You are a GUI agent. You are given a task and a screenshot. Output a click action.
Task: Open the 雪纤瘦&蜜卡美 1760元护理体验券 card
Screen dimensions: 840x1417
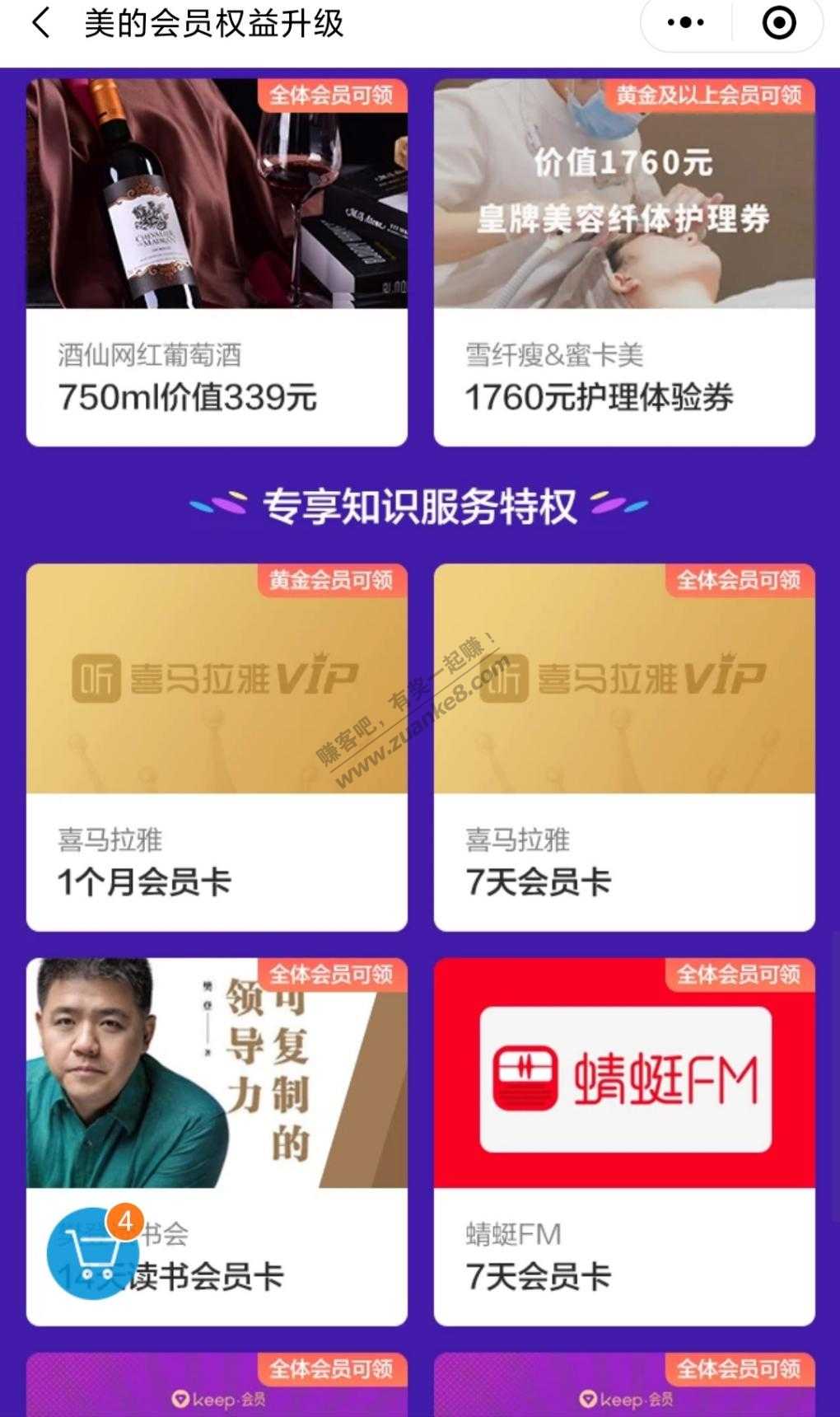click(624, 262)
